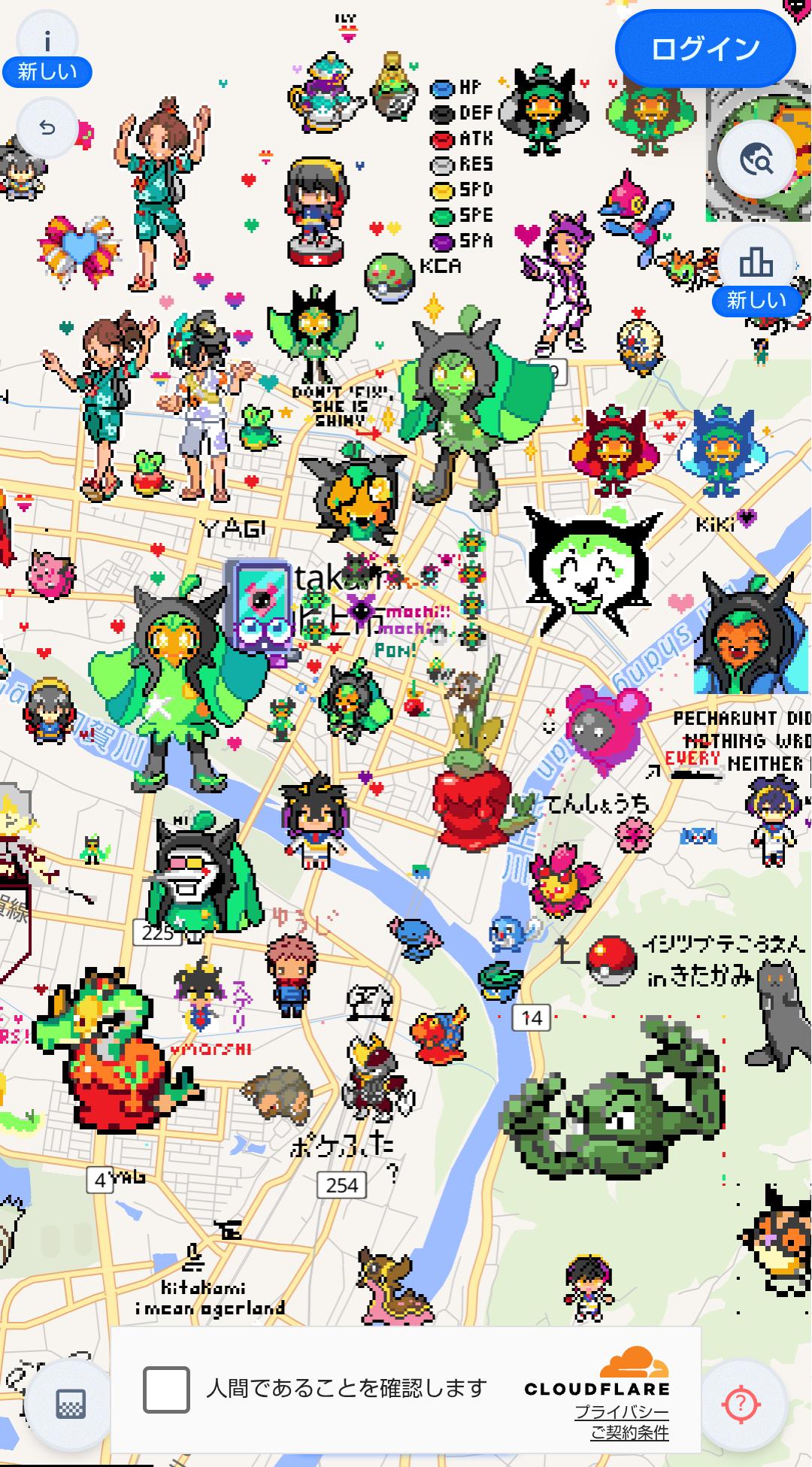Open the Cloudflare ご契約条件 link
Viewport: 812px width, 1467px height.
(629, 1432)
